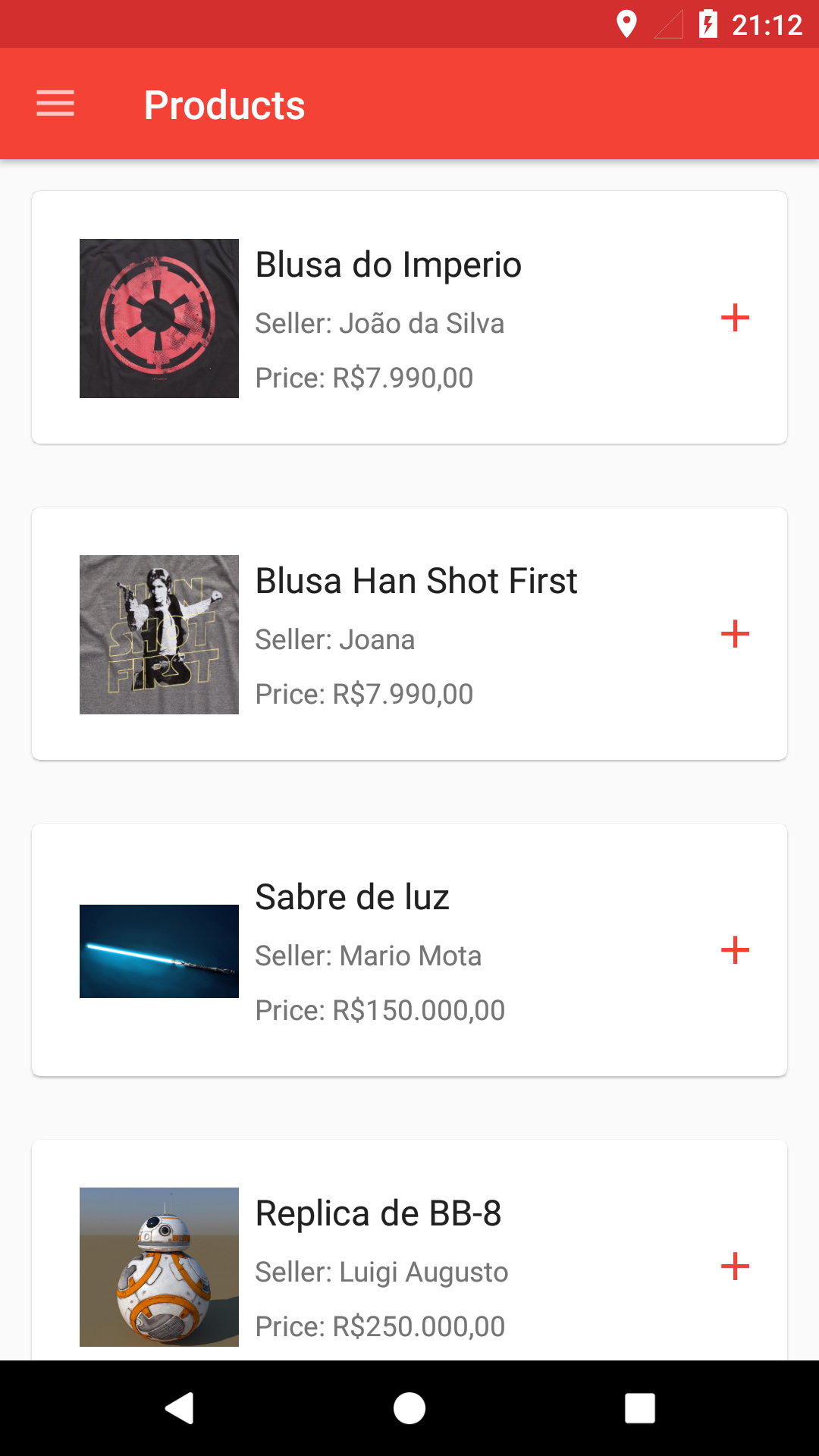The width and height of the screenshot is (819, 1456).
Task: Add Blusa Han Shot First with plus
Action: [x=735, y=634]
